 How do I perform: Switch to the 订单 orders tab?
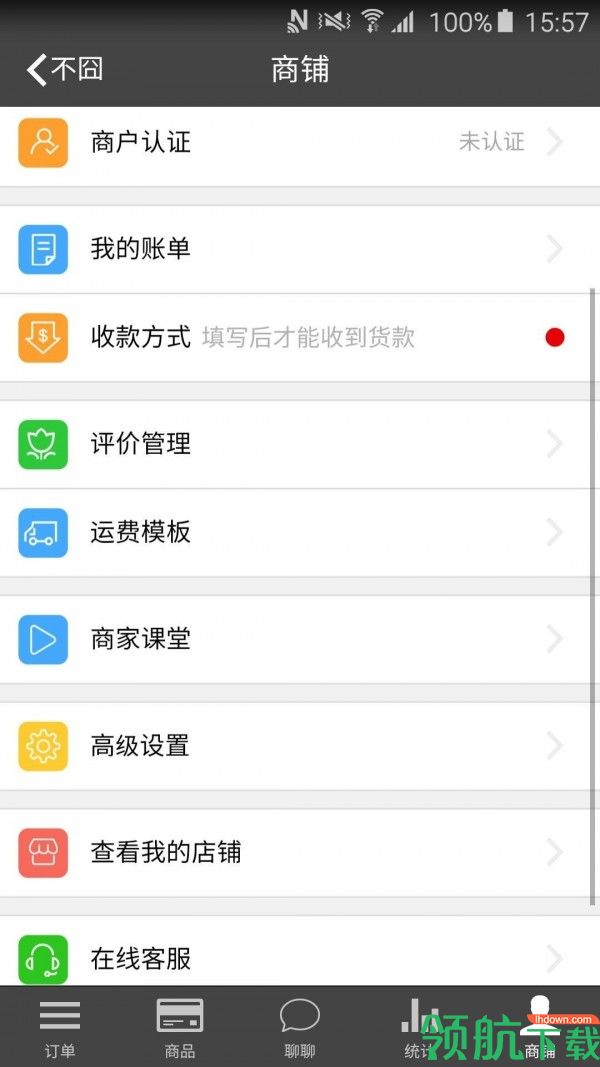[x=60, y=1027]
